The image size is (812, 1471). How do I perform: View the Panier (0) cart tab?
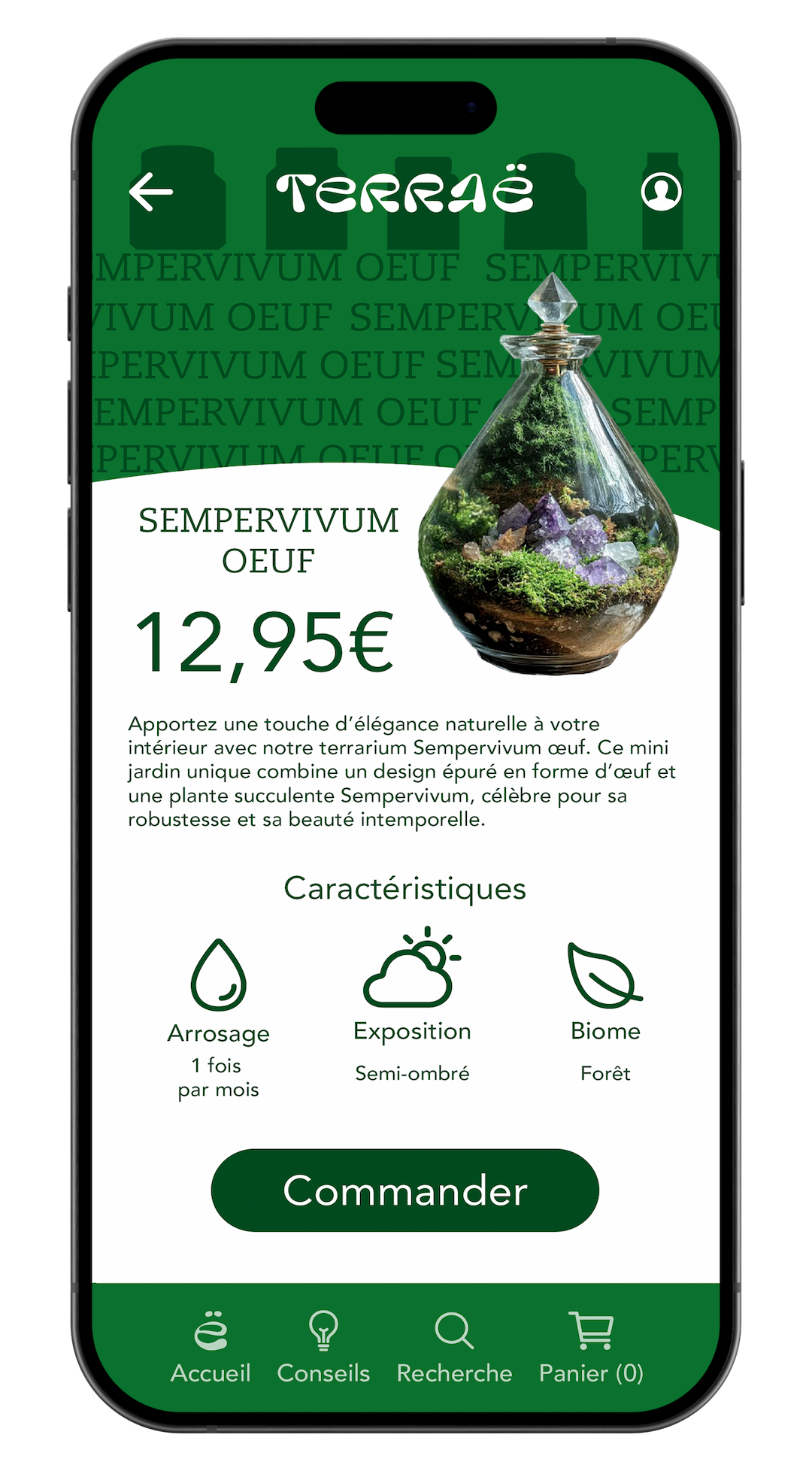[591, 1347]
